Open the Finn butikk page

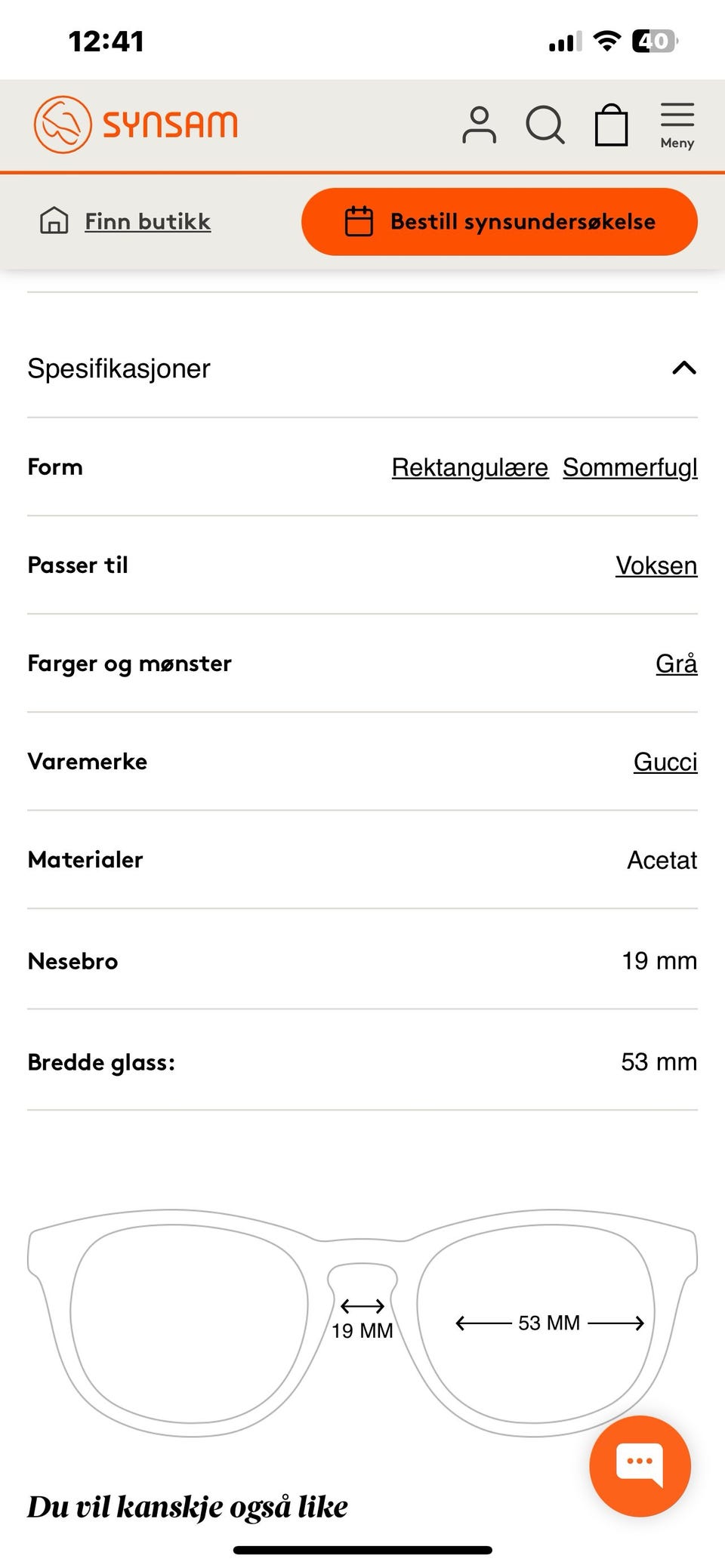(x=147, y=221)
